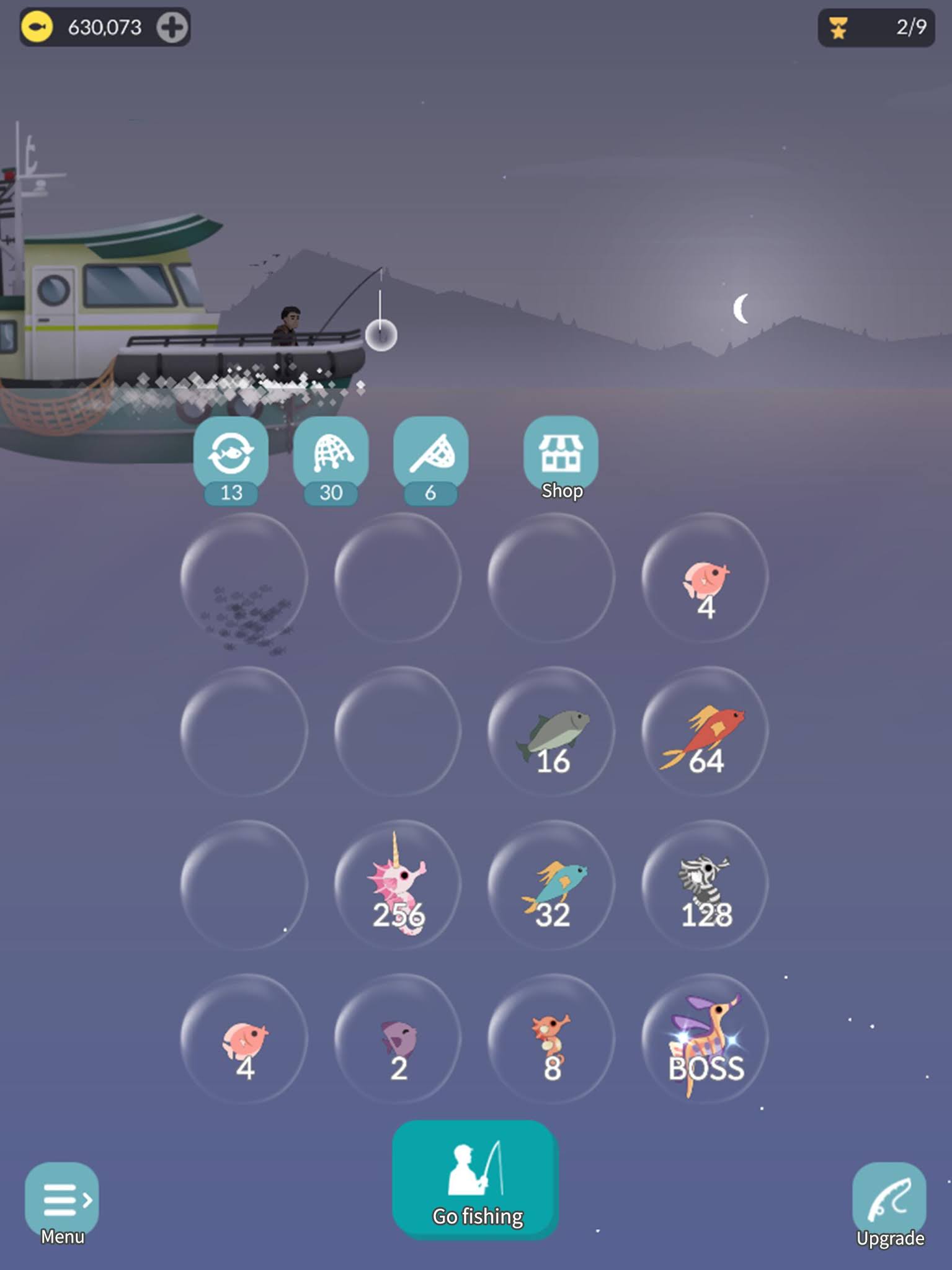Open the Menu
Image resolution: width=952 pixels, height=1270 pixels.
click(62, 1203)
